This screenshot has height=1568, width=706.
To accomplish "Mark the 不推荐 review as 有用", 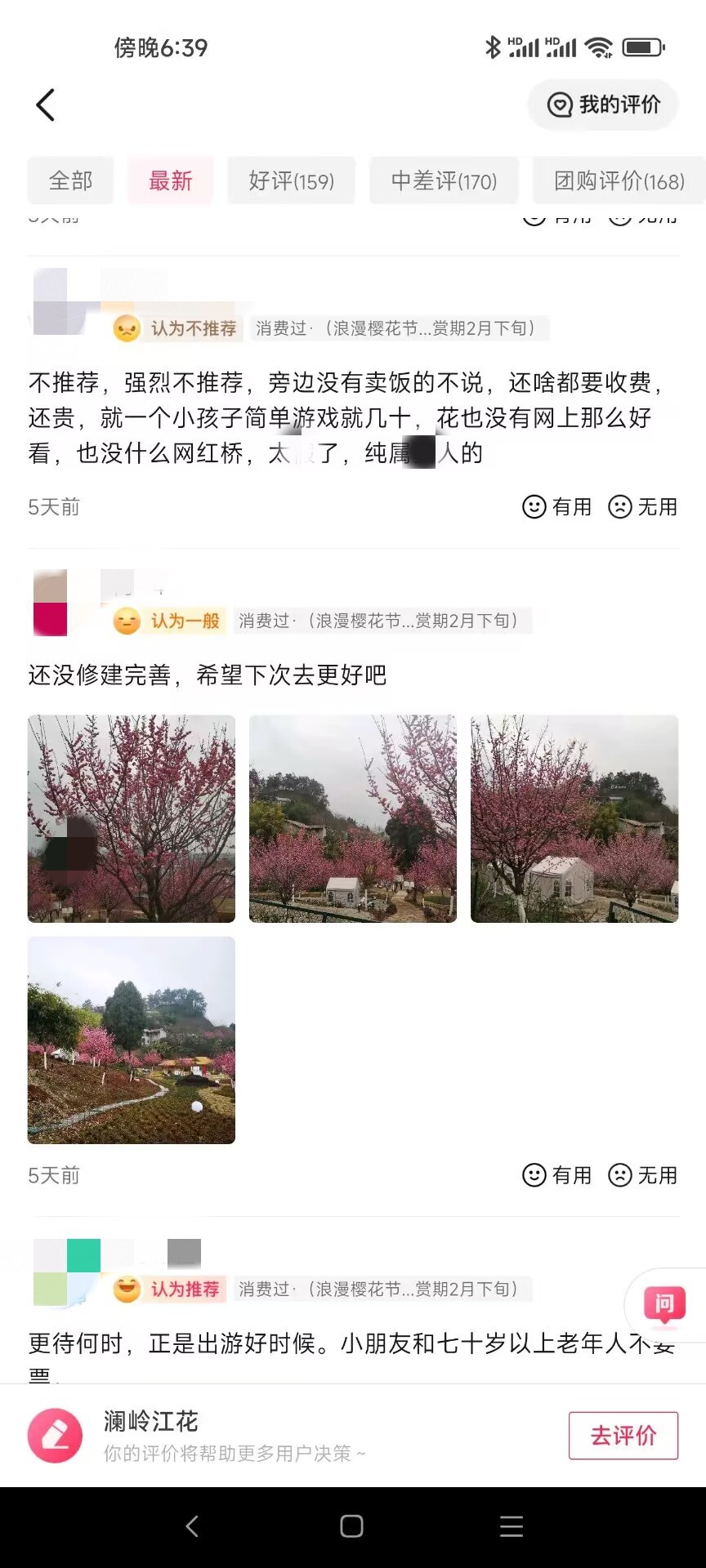I will 557,507.
